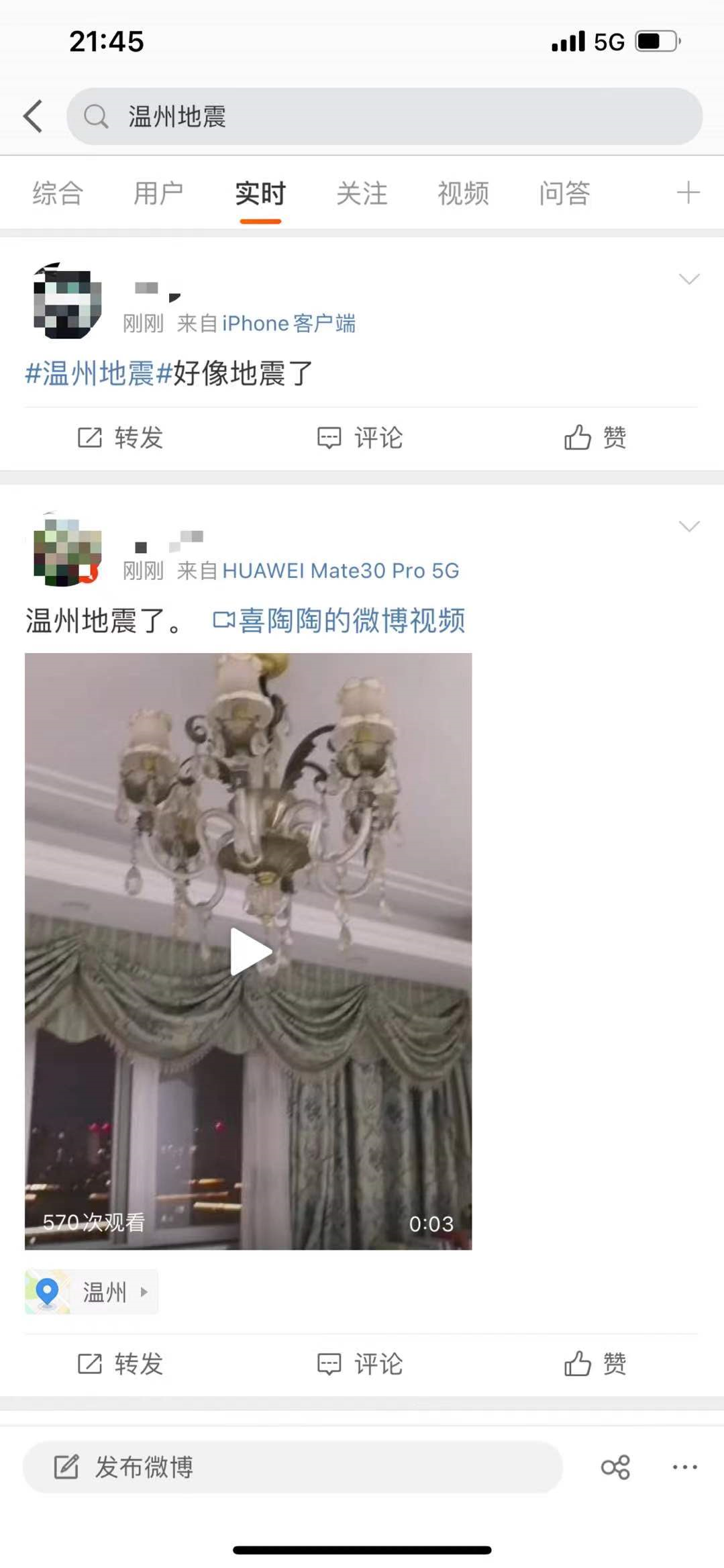
Task: Open the three-dot more menu at bottom
Action: [684, 1467]
